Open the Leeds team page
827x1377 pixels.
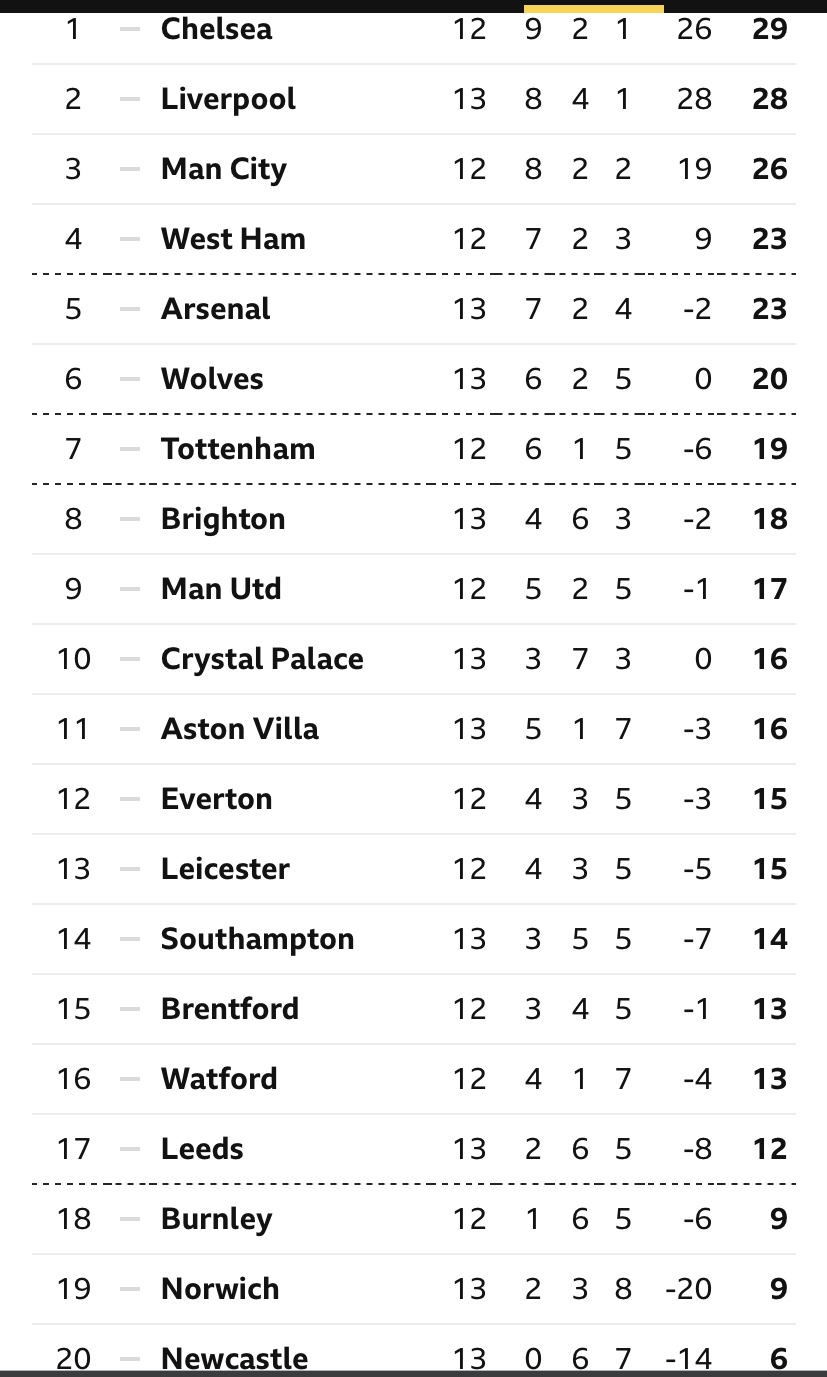pos(202,1149)
